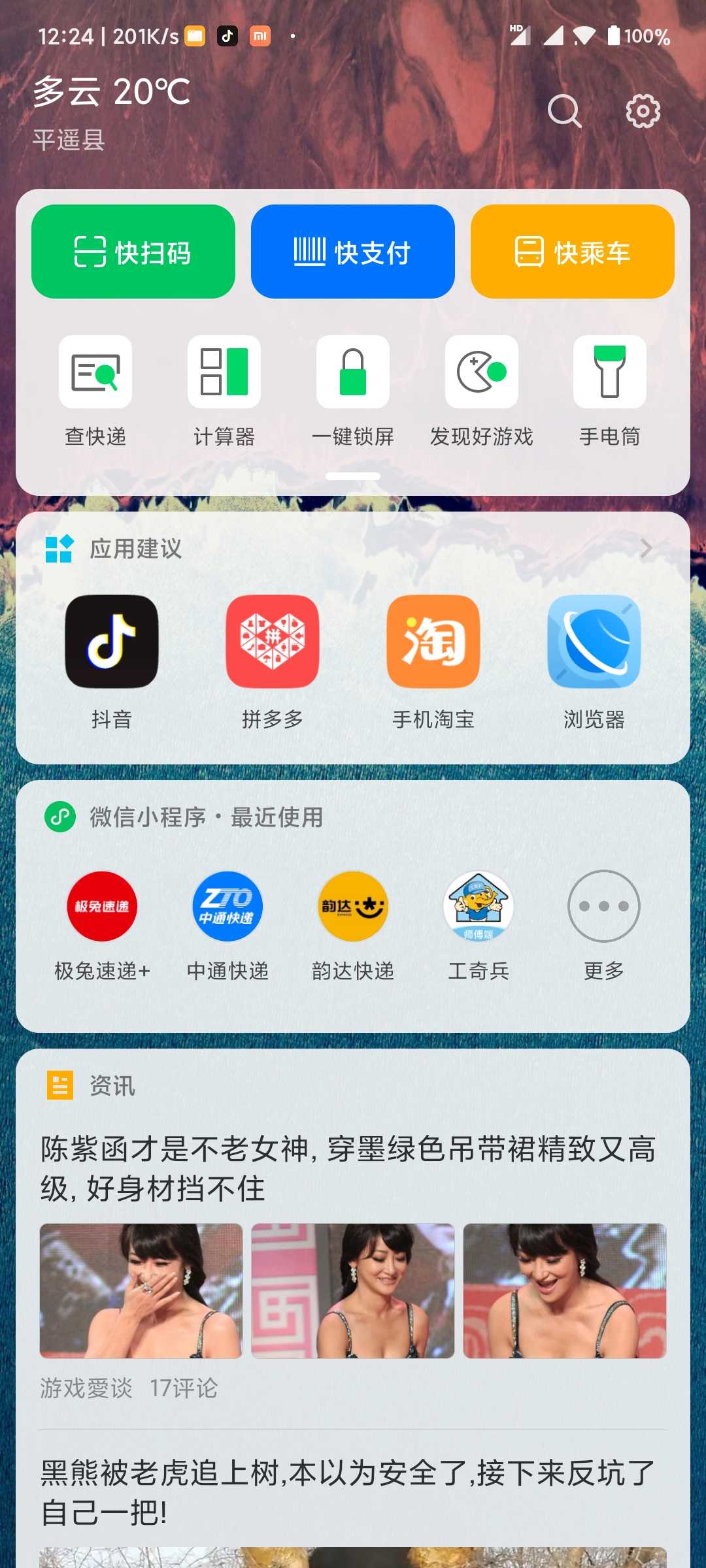Launch the 计算器 calculator shortcut
The height and width of the screenshot is (1568, 706).
point(224,391)
